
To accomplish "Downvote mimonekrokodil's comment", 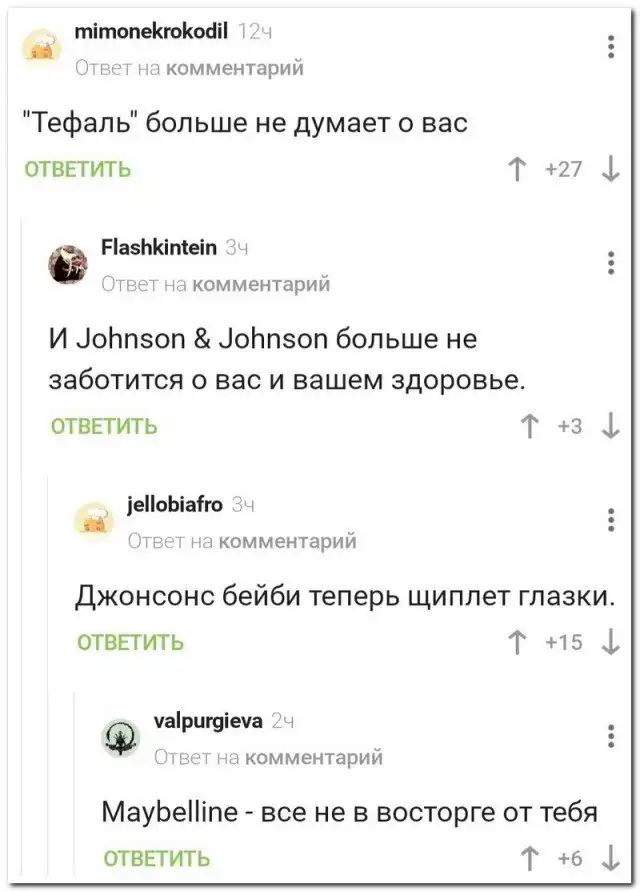I will [609, 170].
